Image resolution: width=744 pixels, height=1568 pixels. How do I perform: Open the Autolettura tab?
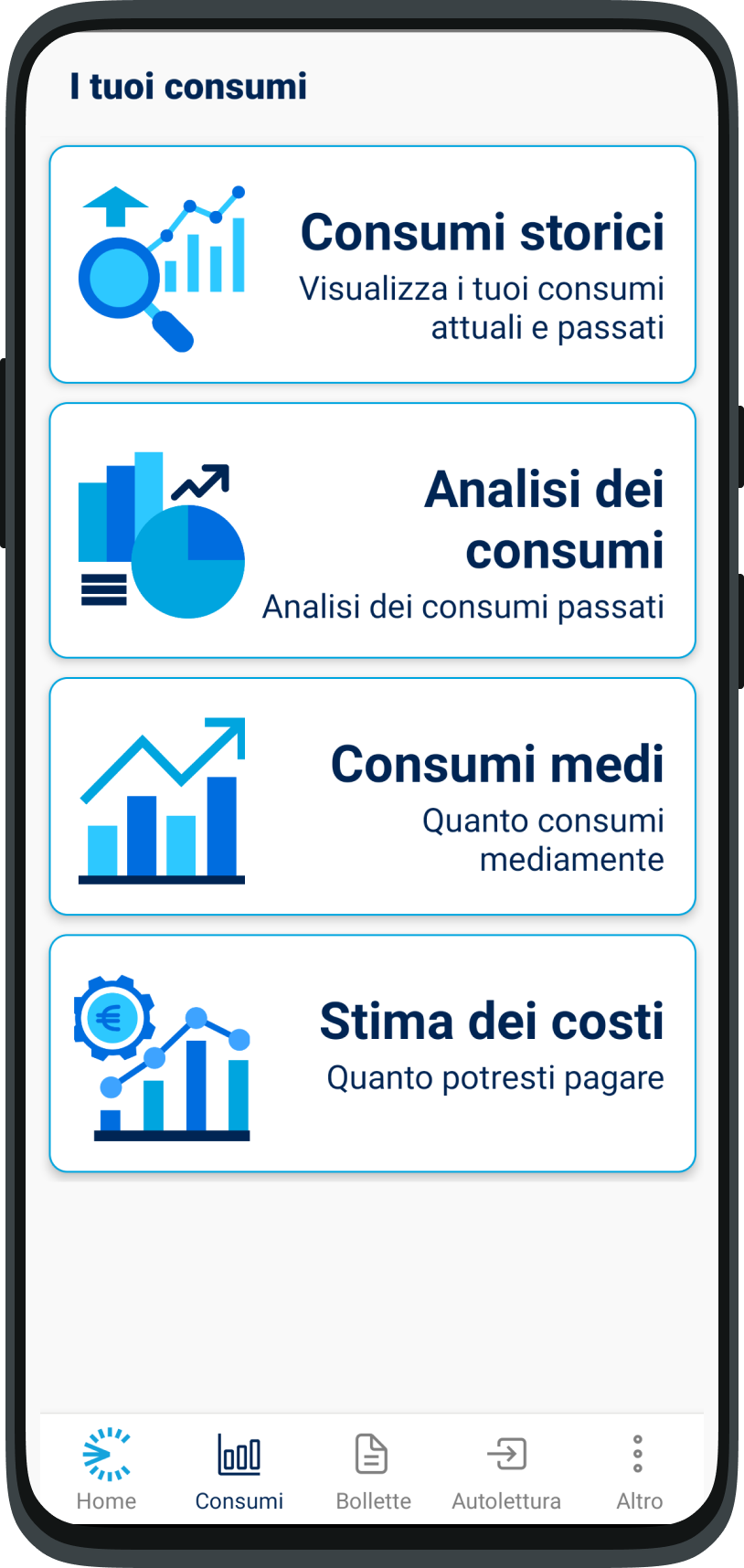(x=506, y=1469)
